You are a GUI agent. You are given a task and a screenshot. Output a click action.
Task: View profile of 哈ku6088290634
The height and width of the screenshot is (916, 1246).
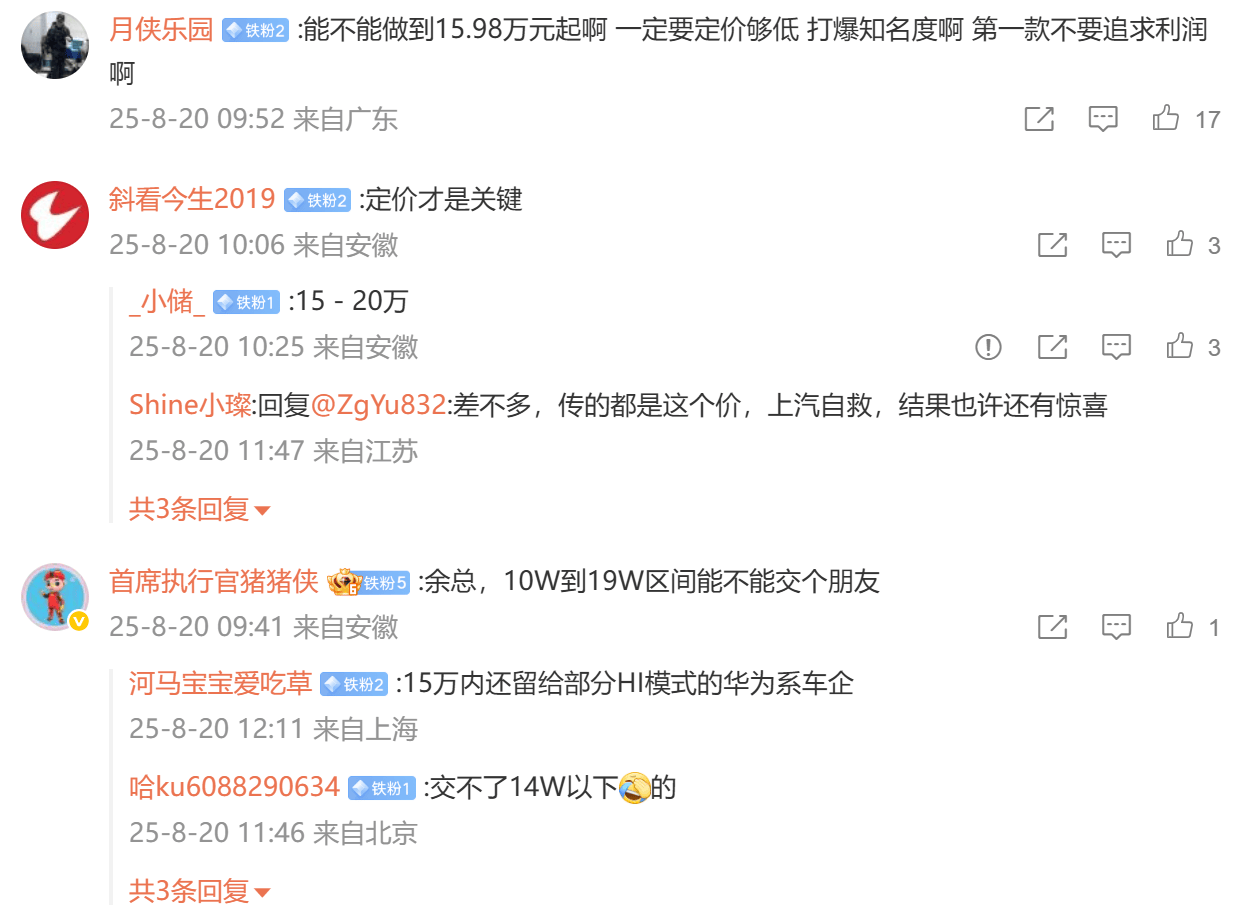click(x=234, y=787)
